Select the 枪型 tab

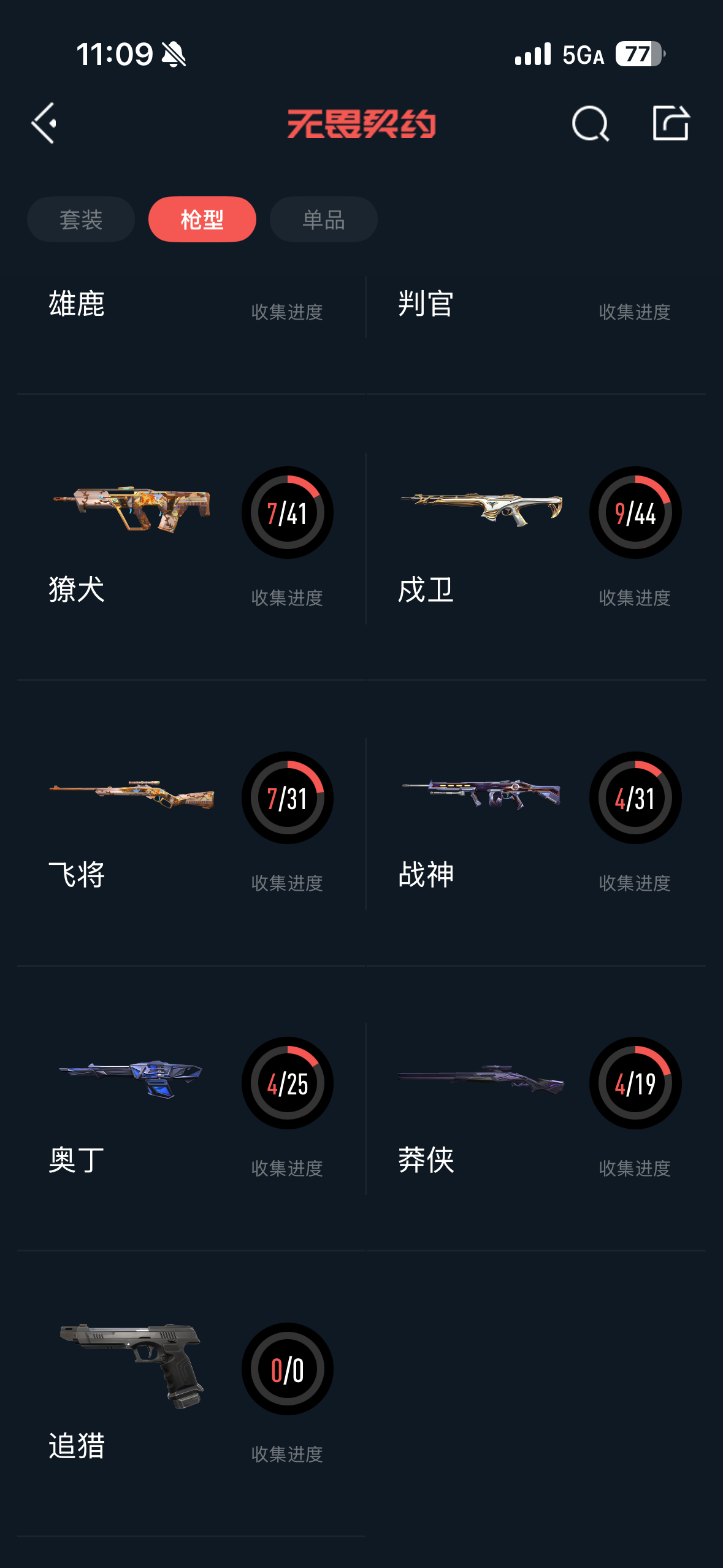(x=202, y=219)
